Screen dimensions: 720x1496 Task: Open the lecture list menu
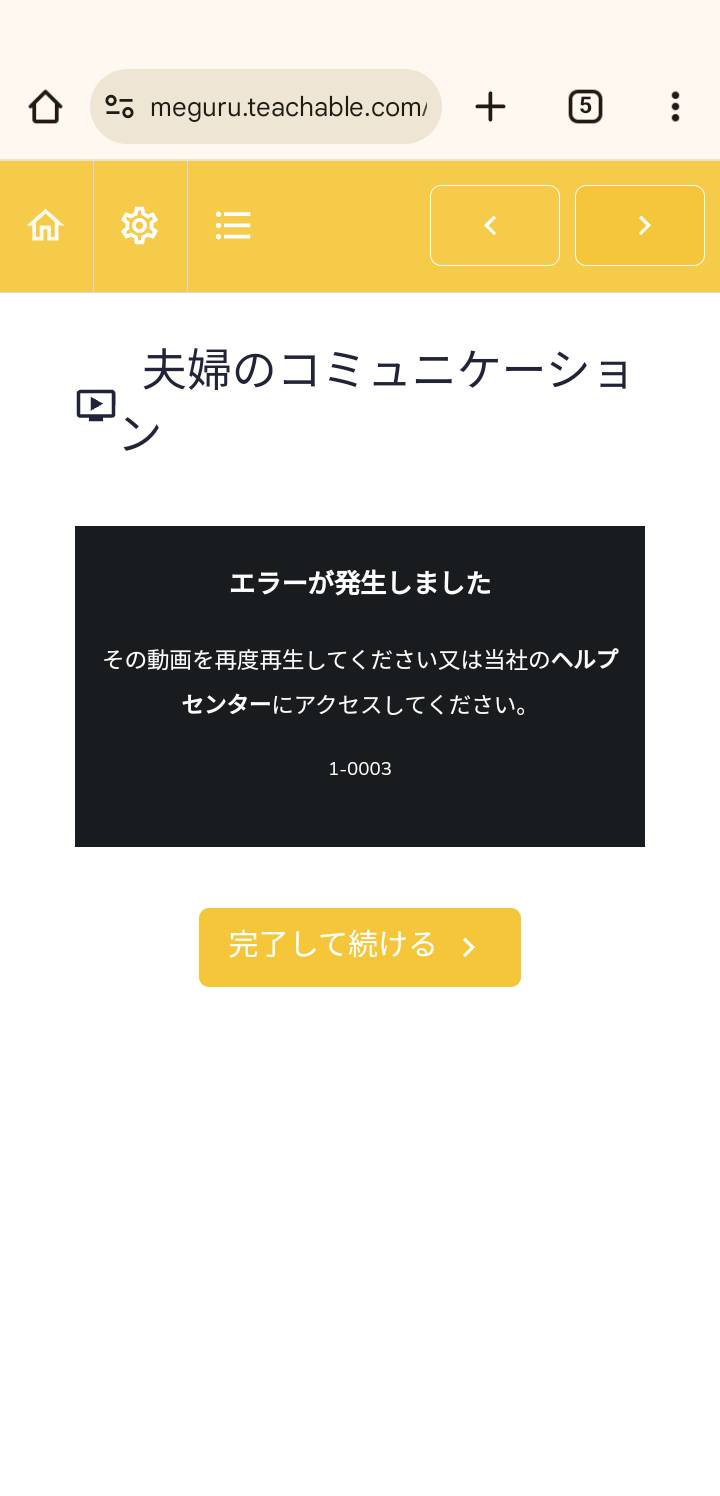pyautogui.click(x=233, y=226)
